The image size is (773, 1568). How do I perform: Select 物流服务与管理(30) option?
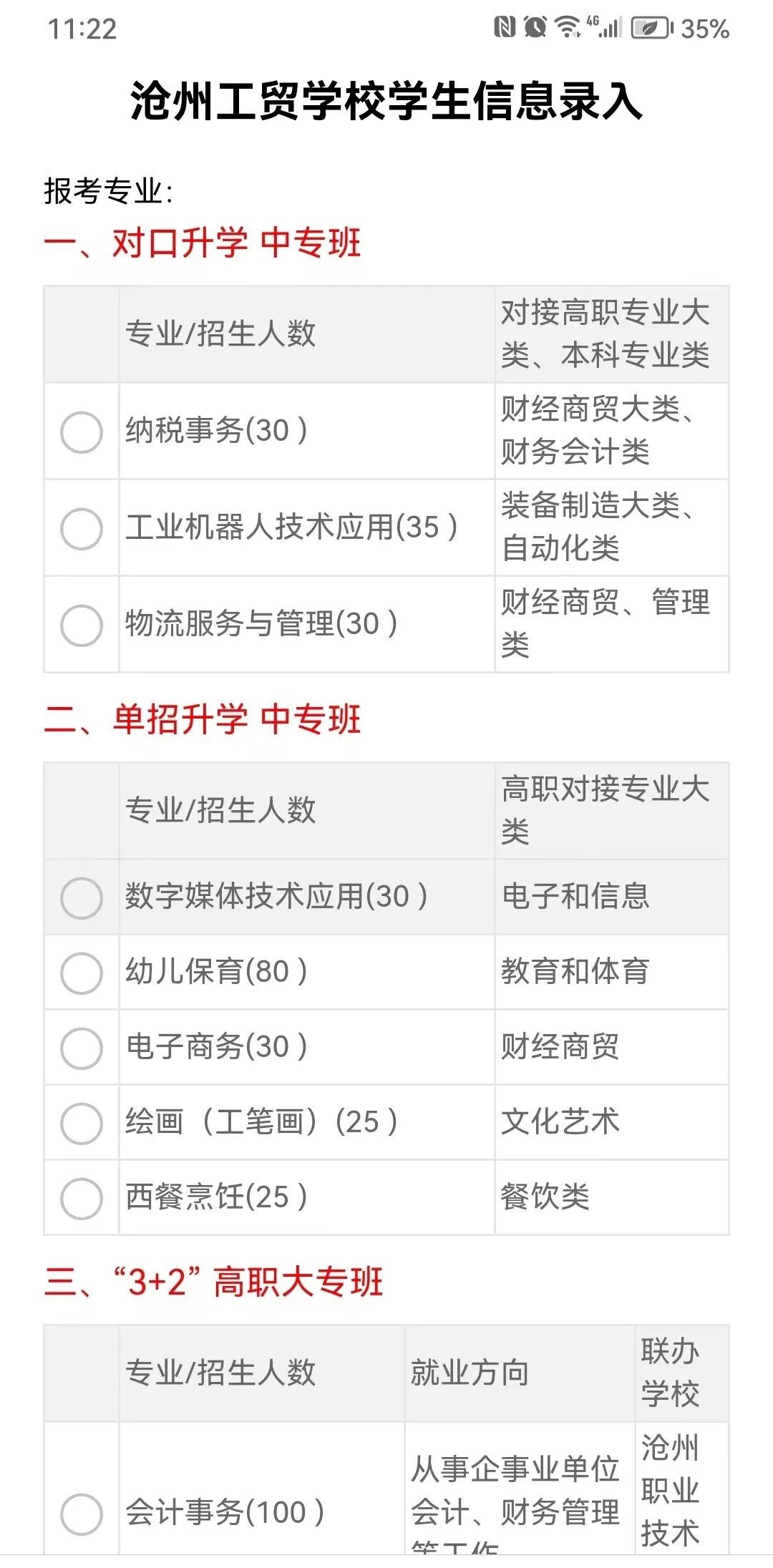82,625
